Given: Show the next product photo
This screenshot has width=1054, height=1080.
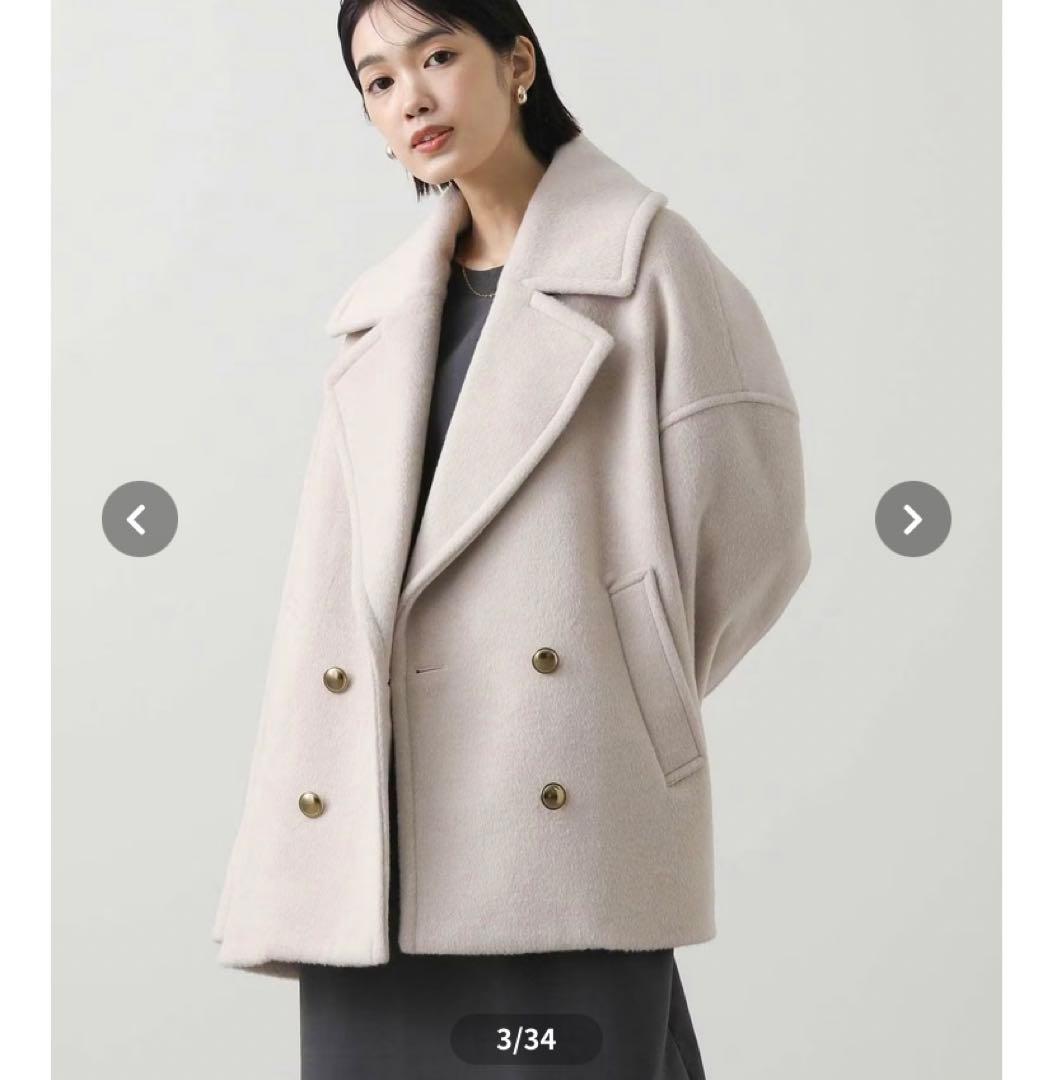Looking at the screenshot, I should coord(912,519).
